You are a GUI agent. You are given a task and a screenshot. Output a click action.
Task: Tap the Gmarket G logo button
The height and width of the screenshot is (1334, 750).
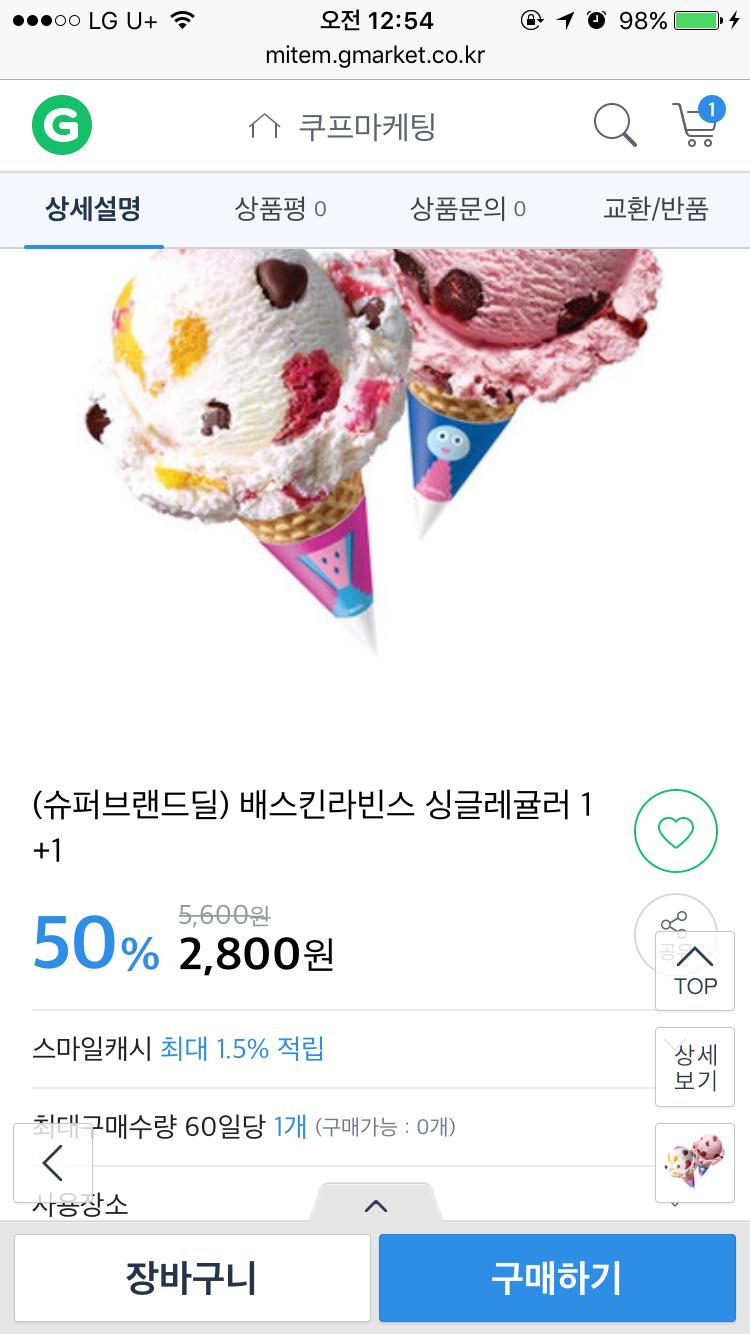[62, 127]
